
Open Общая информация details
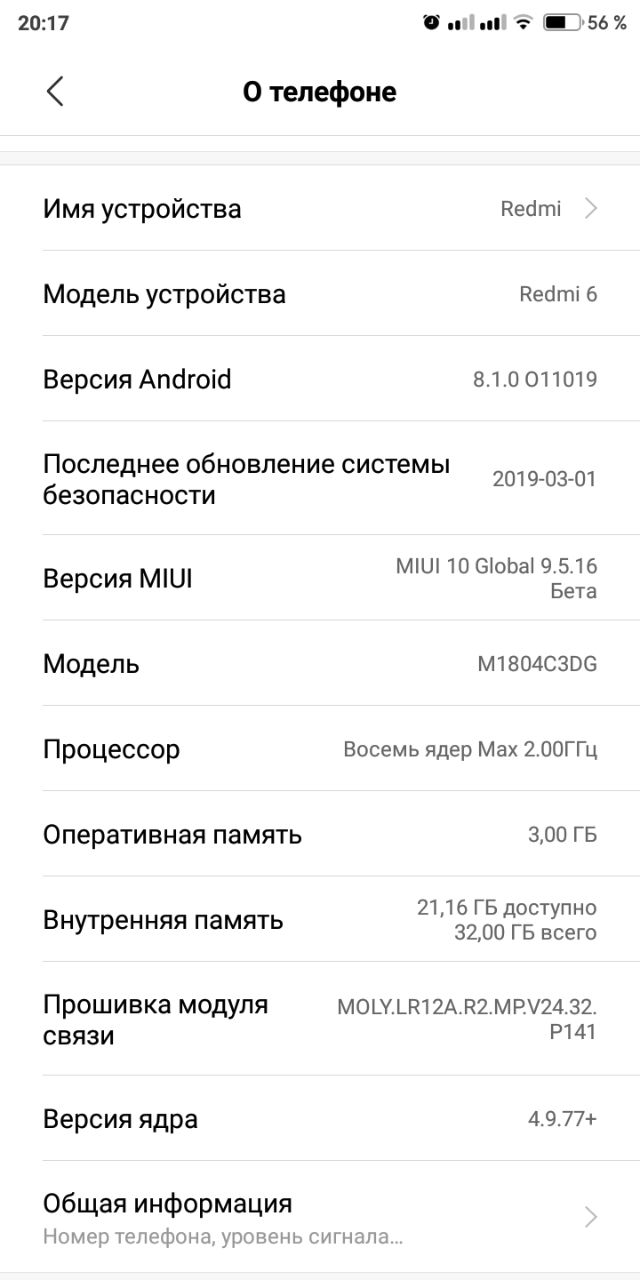(320, 1217)
